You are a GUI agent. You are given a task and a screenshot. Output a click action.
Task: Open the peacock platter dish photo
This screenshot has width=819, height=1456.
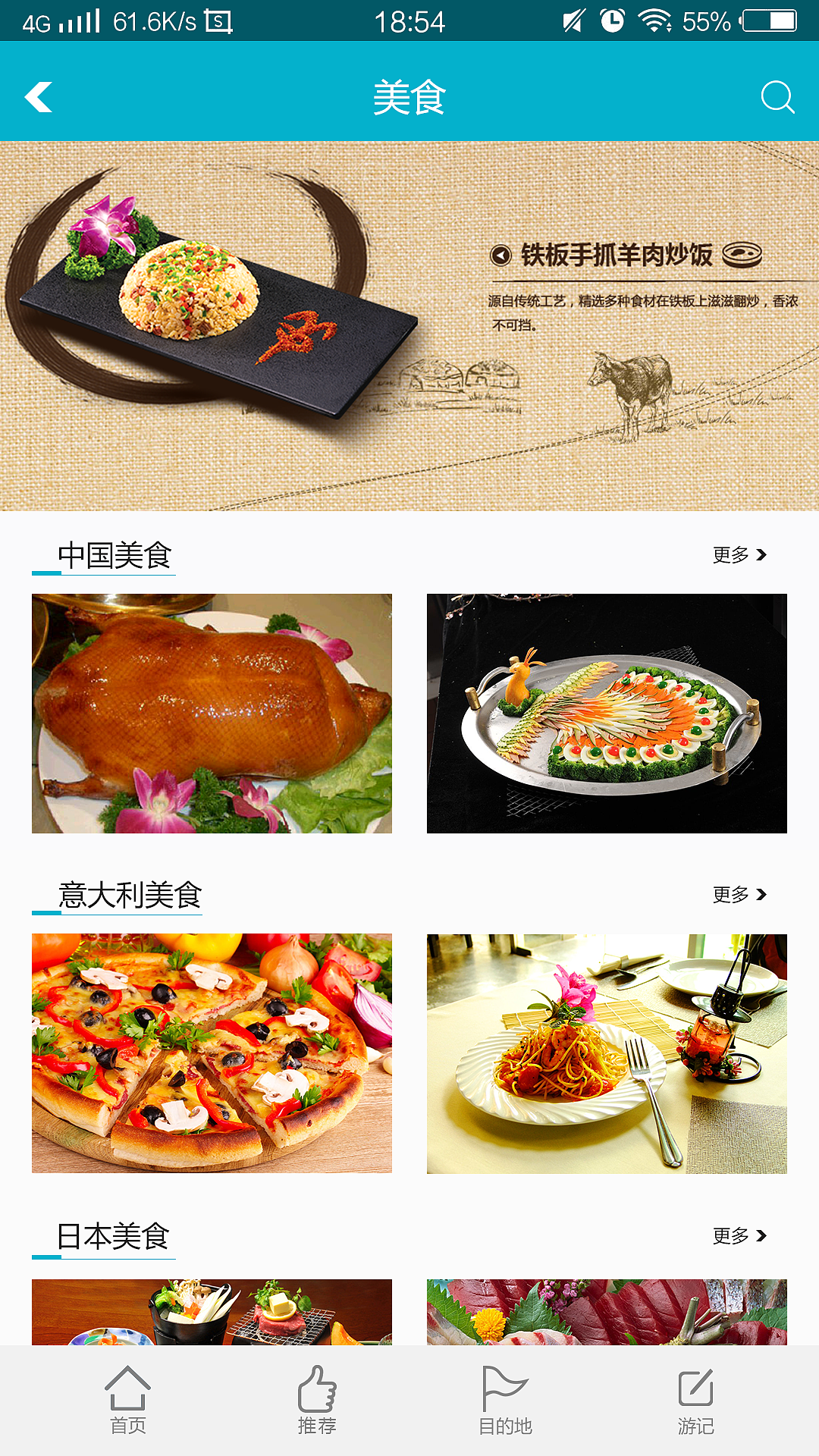pyautogui.click(x=607, y=713)
